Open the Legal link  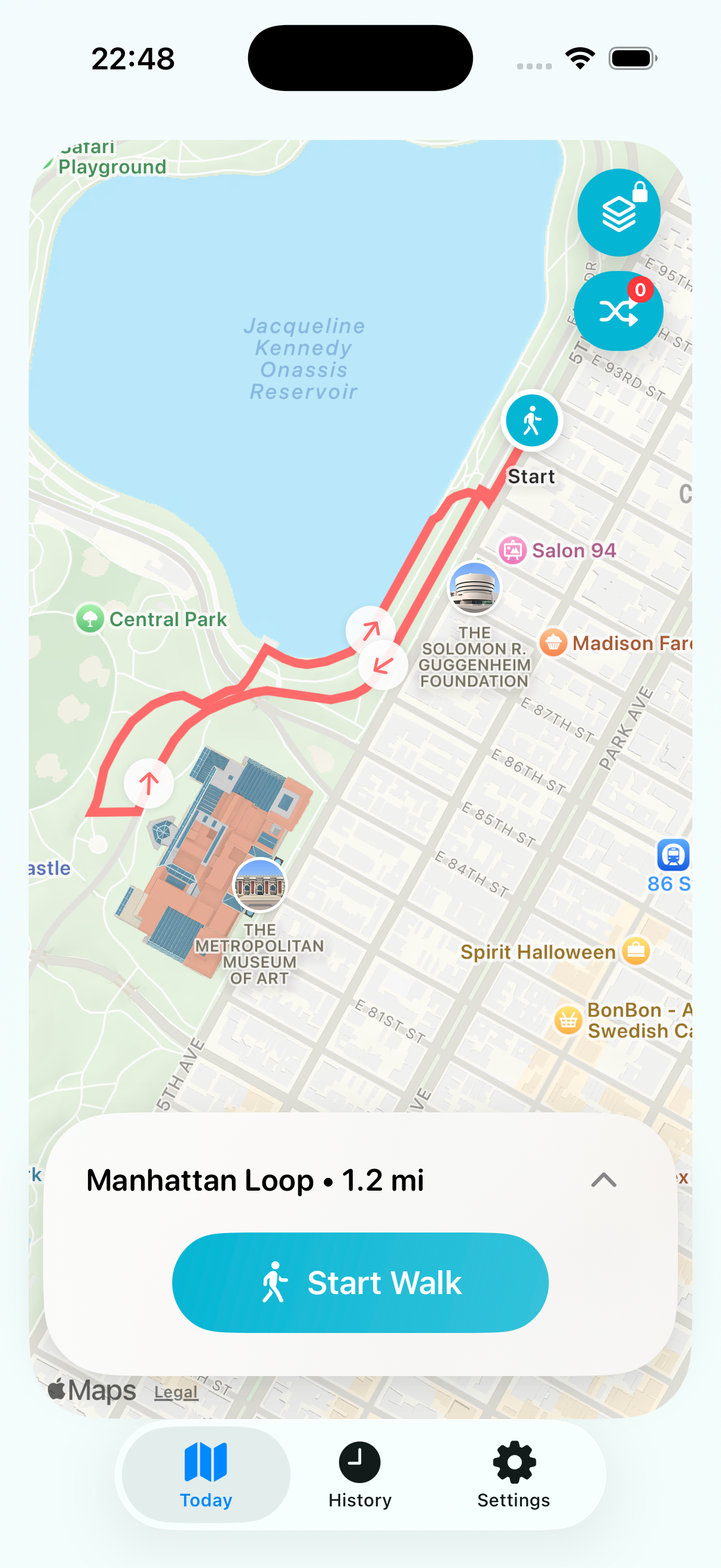(176, 1392)
